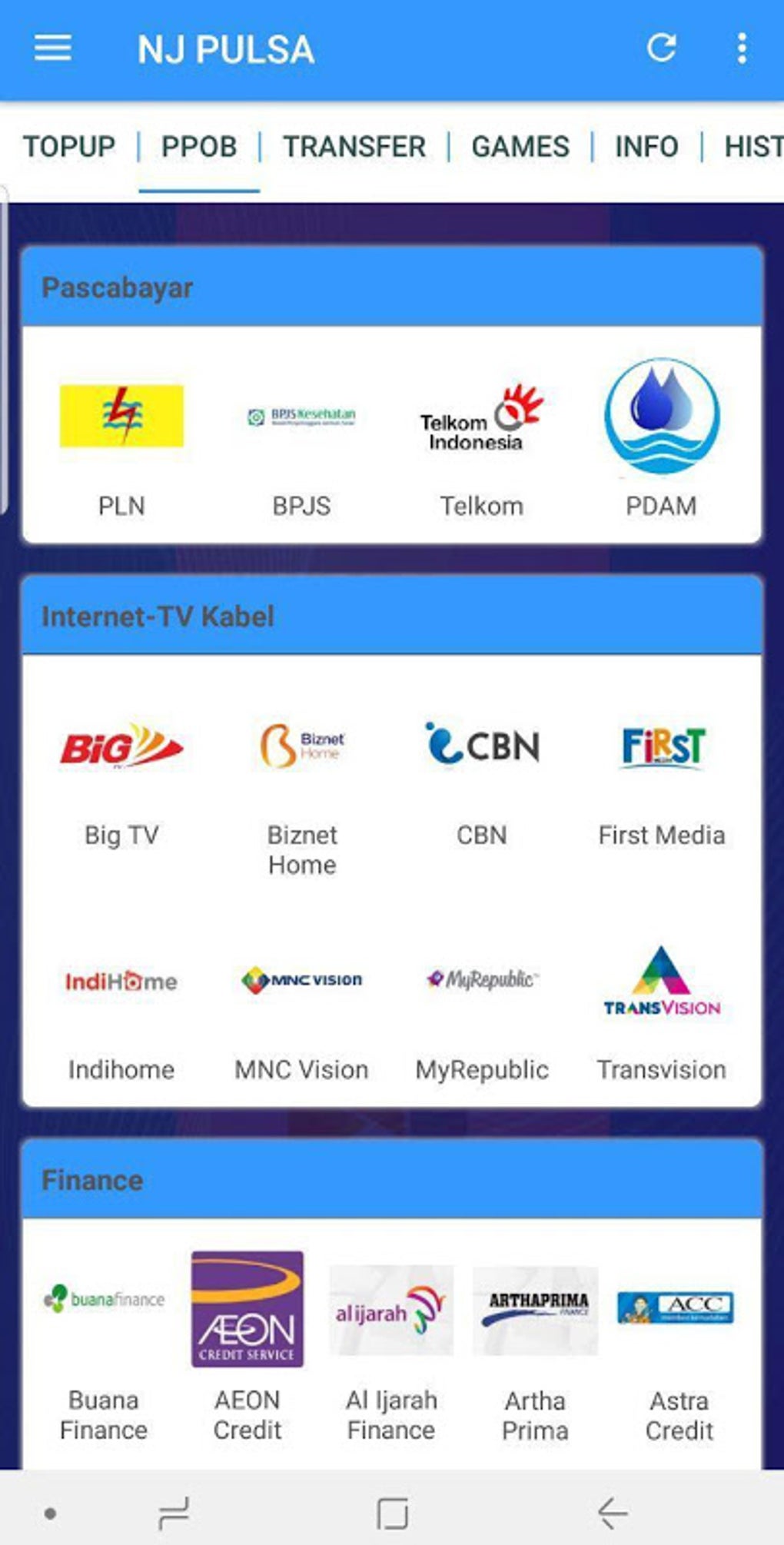Select Telkom bill payment
This screenshot has height=1545, width=784.
[482, 438]
